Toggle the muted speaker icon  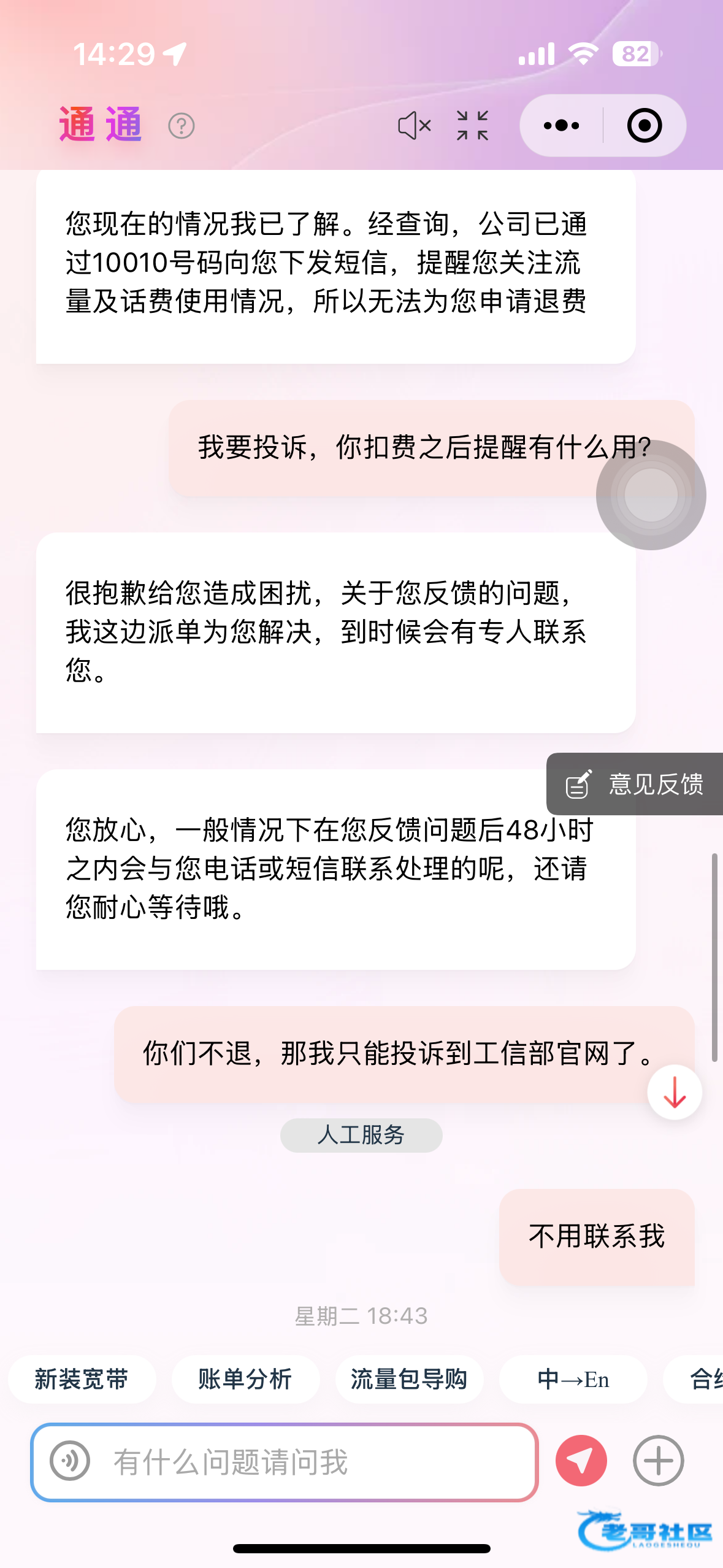[415, 126]
